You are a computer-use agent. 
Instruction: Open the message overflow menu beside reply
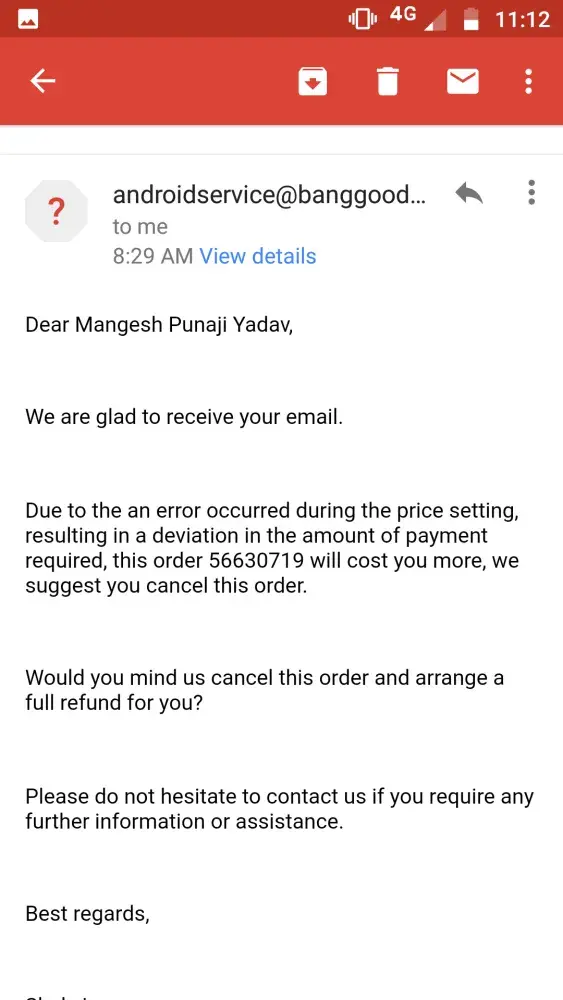coord(531,193)
